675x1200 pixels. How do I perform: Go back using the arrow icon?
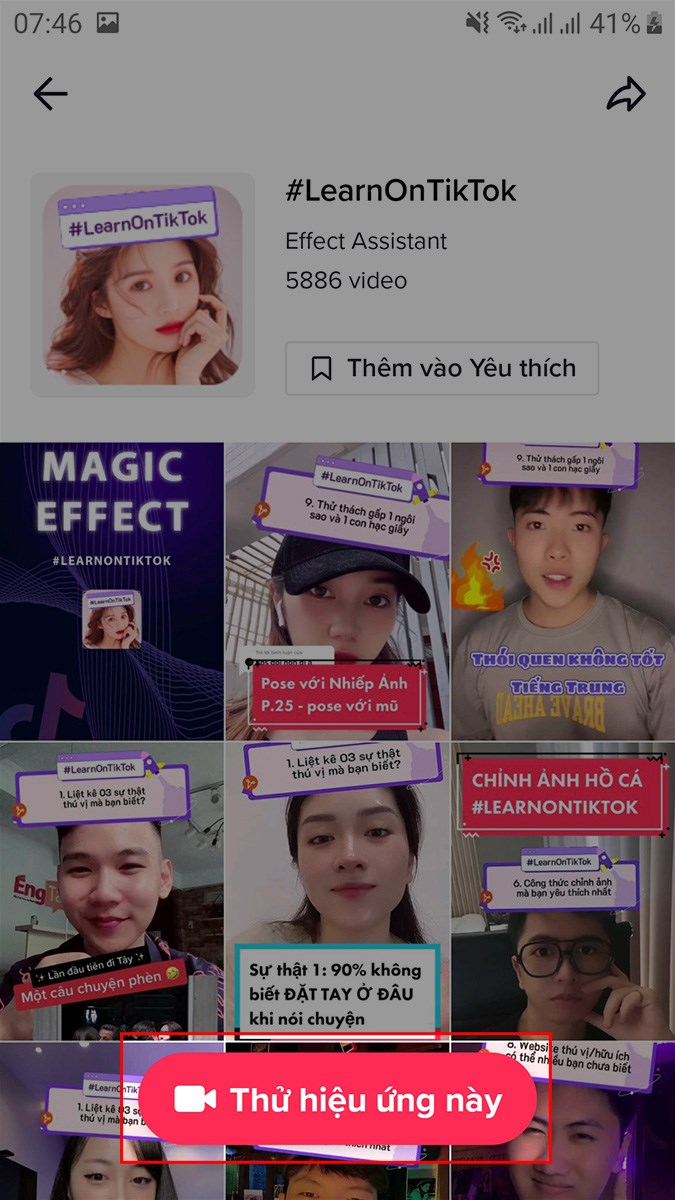(50, 94)
